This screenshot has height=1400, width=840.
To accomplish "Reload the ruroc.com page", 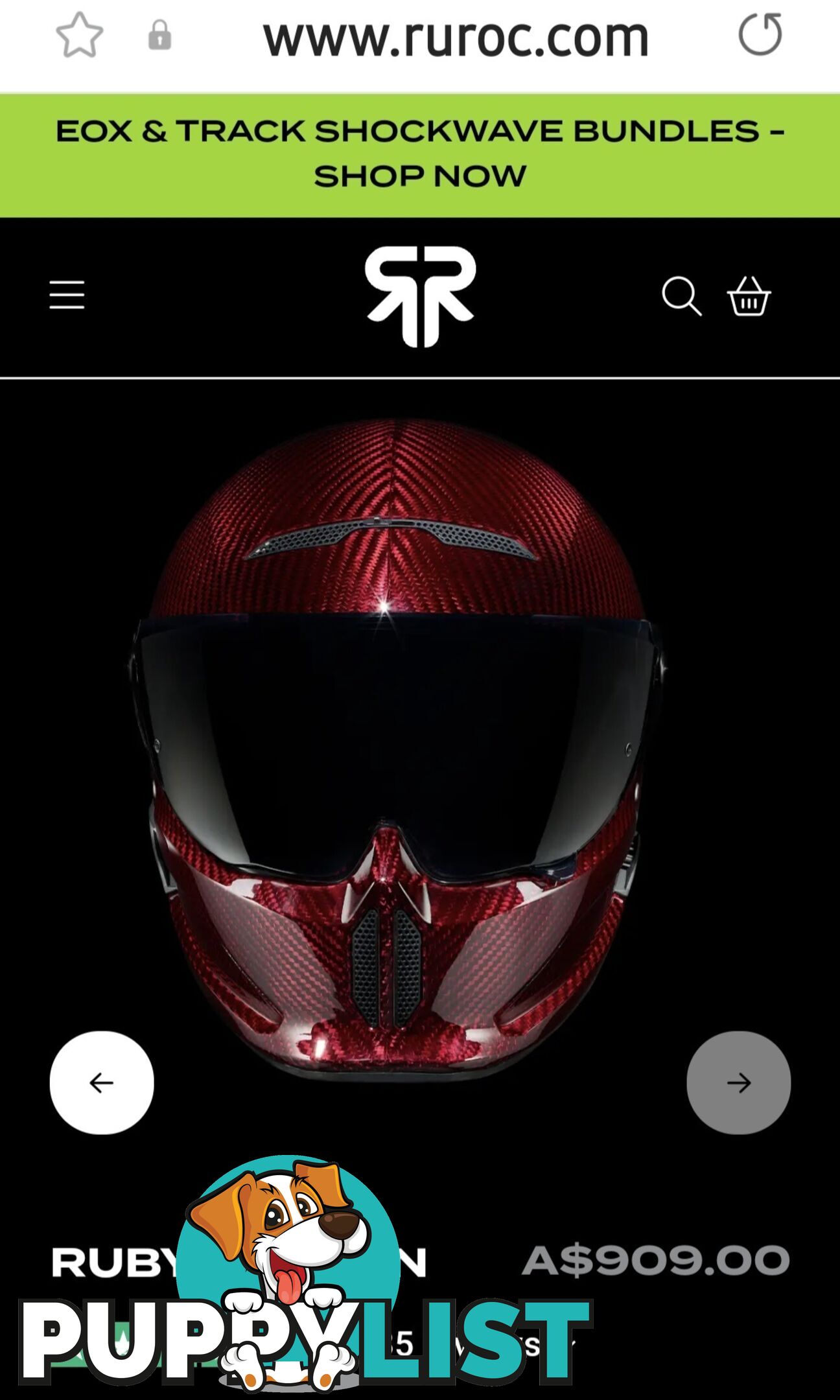I will click(760, 35).
